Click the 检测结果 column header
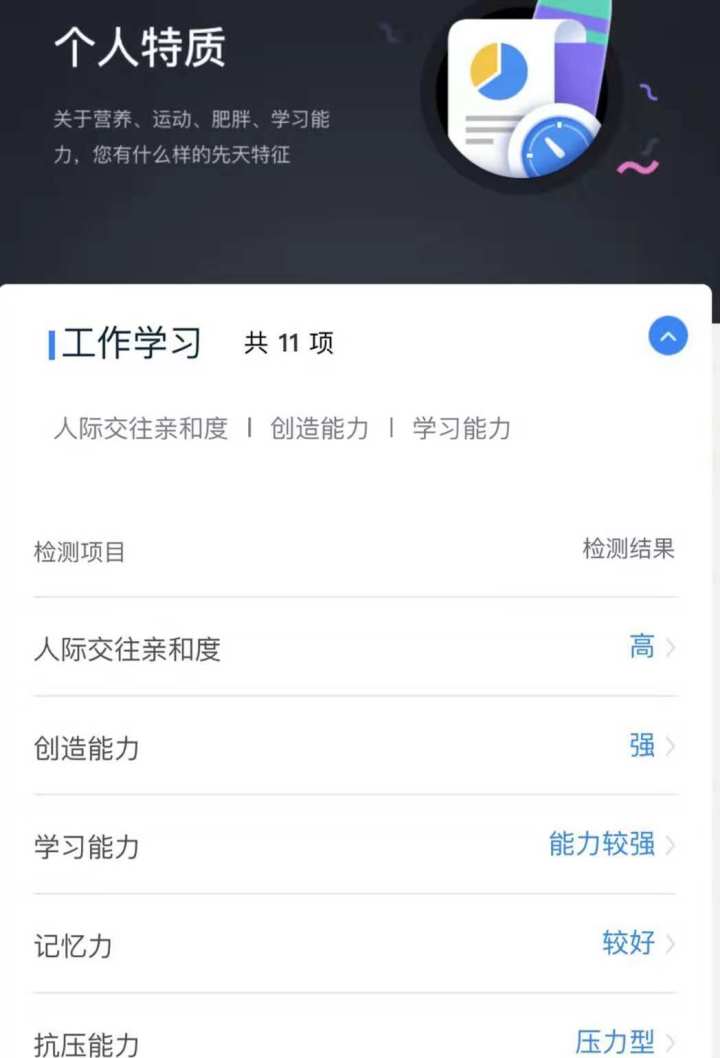 tap(631, 549)
